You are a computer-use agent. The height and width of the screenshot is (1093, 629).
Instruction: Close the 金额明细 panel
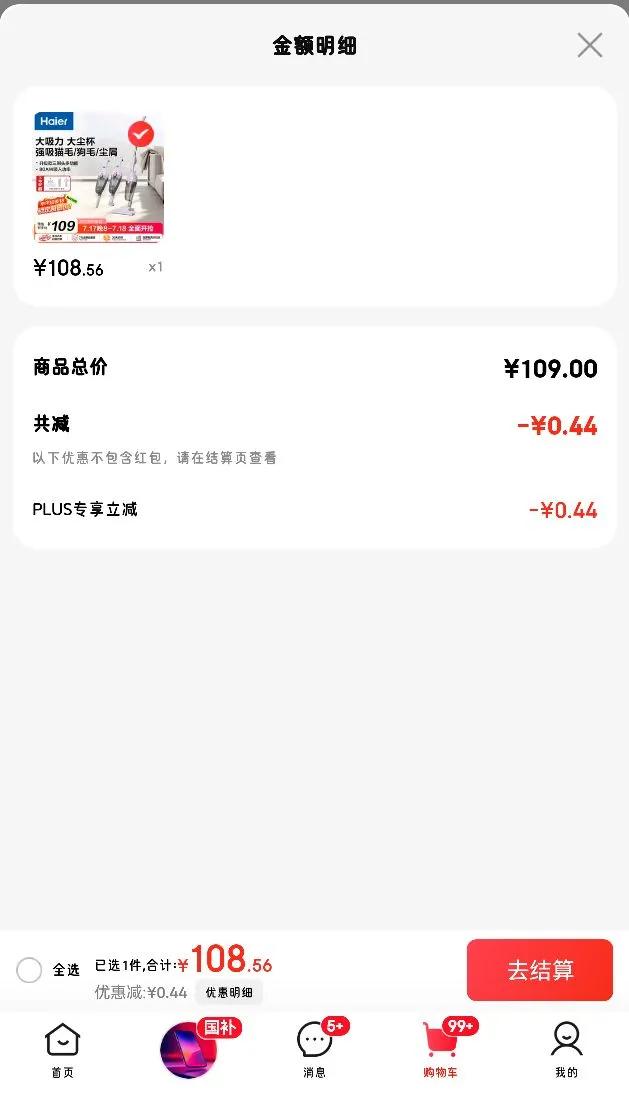pyautogui.click(x=589, y=45)
